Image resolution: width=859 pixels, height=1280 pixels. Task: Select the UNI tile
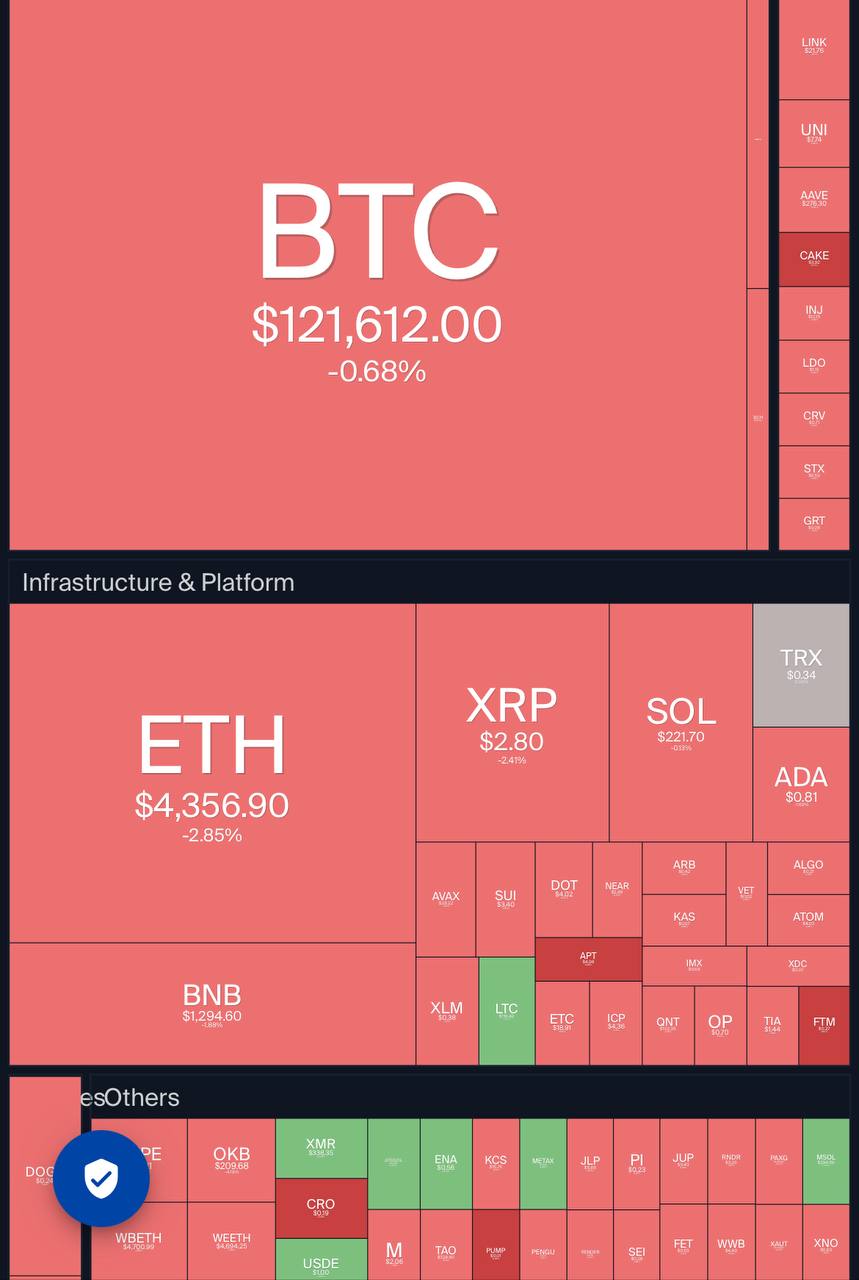814,134
